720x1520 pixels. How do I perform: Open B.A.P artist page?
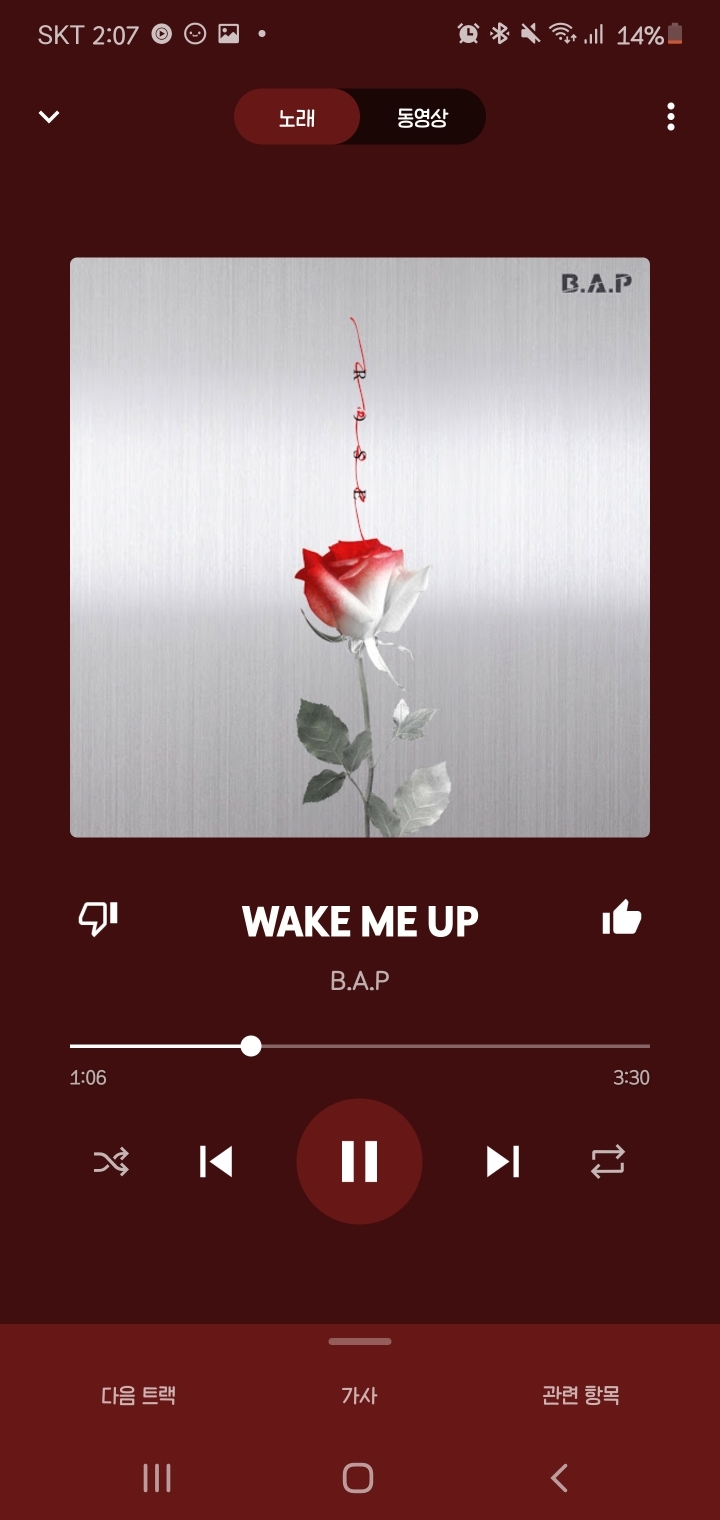point(360,980)
